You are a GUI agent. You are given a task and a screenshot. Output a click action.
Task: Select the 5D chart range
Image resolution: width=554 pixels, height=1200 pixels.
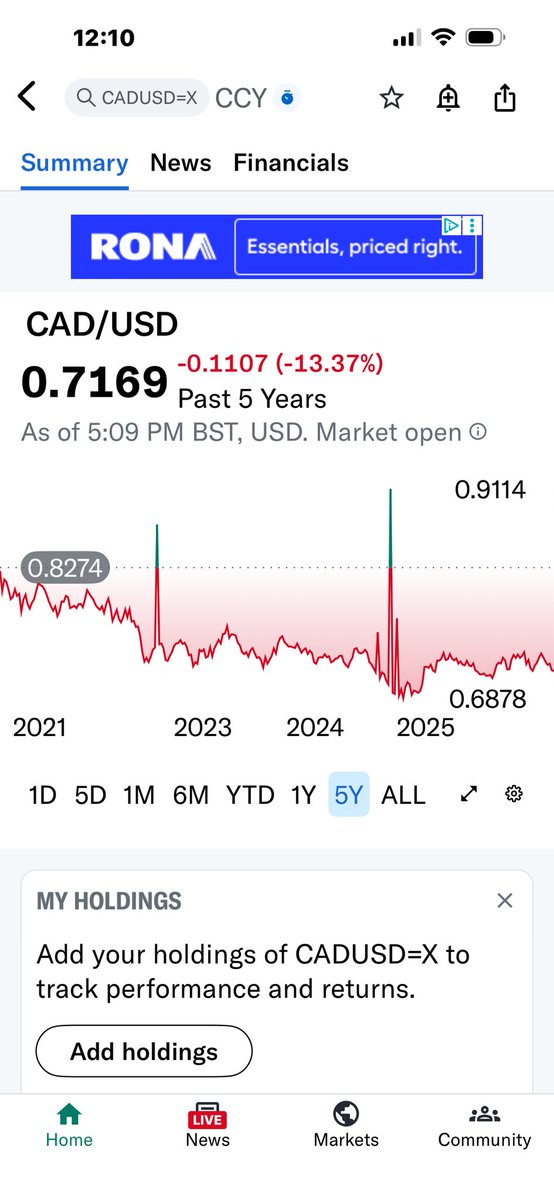point(90,795)
